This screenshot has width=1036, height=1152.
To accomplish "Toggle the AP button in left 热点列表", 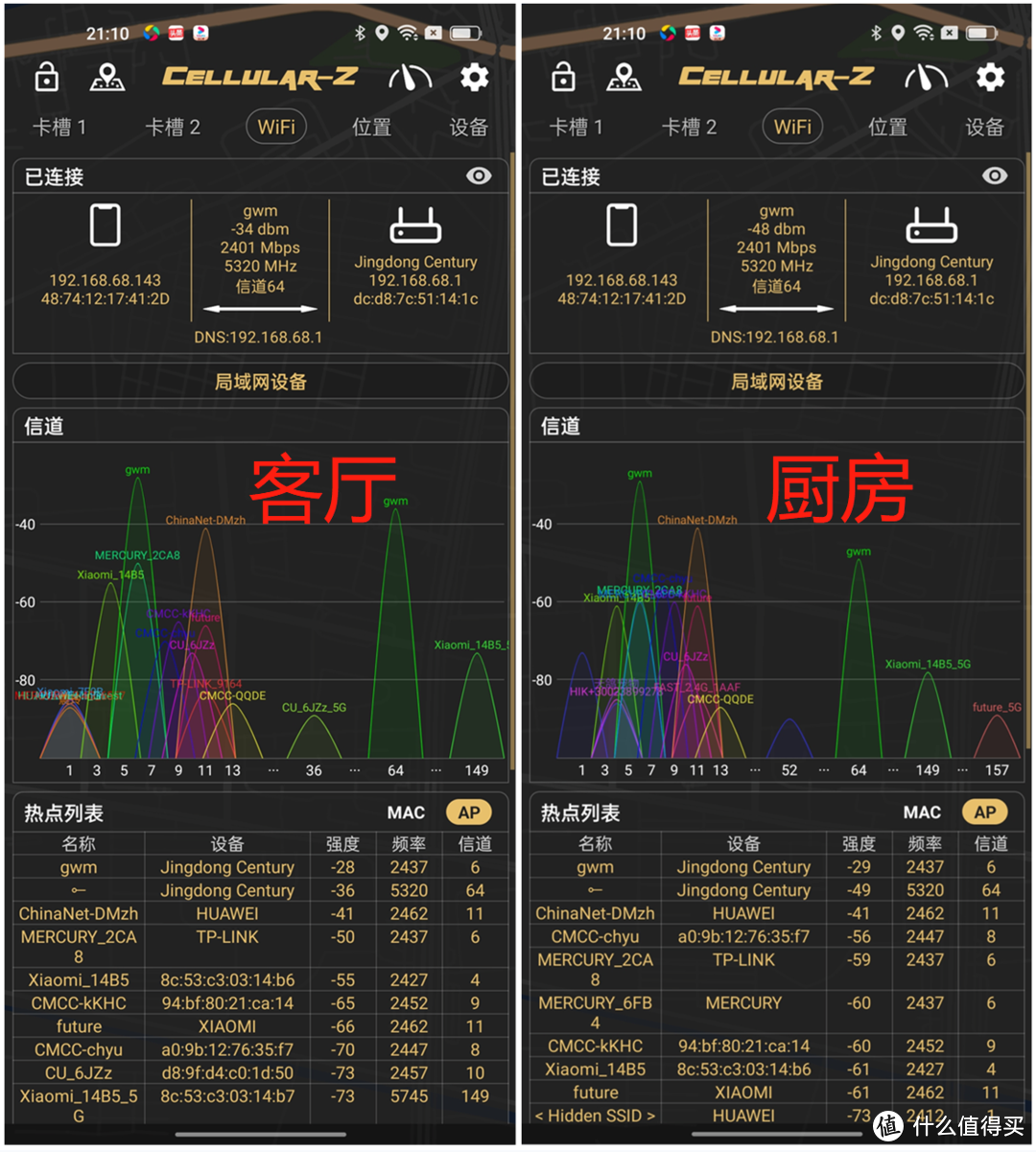I will pos(469,811).
